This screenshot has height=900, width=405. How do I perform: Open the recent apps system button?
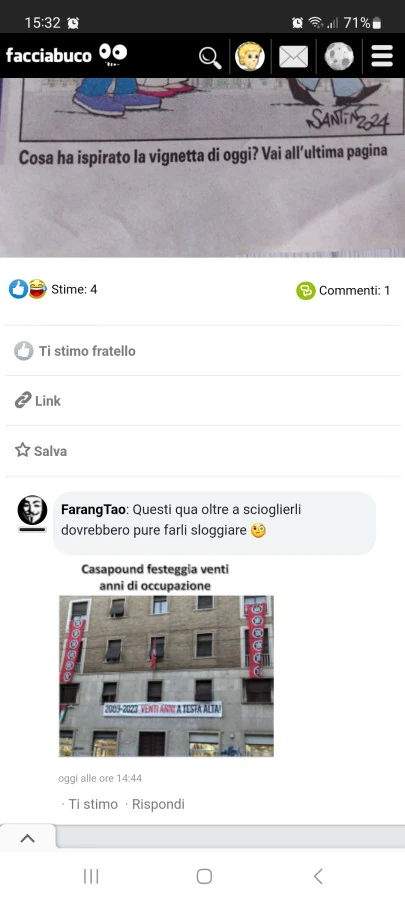(x=91, y=876)
